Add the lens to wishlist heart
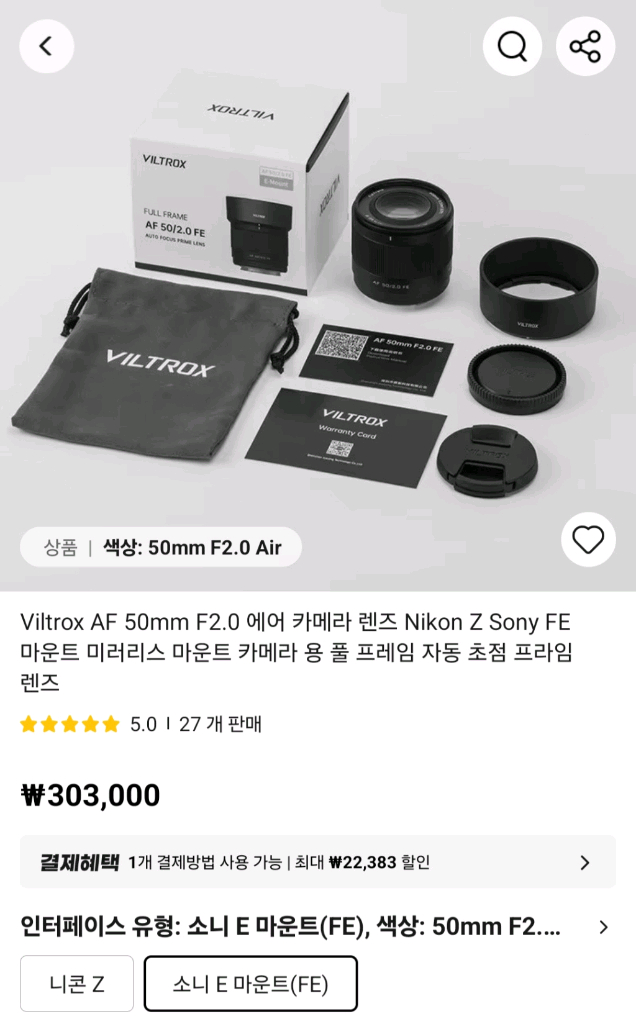The width and height of the screenshot is (636, 1024). coord(588,540)
